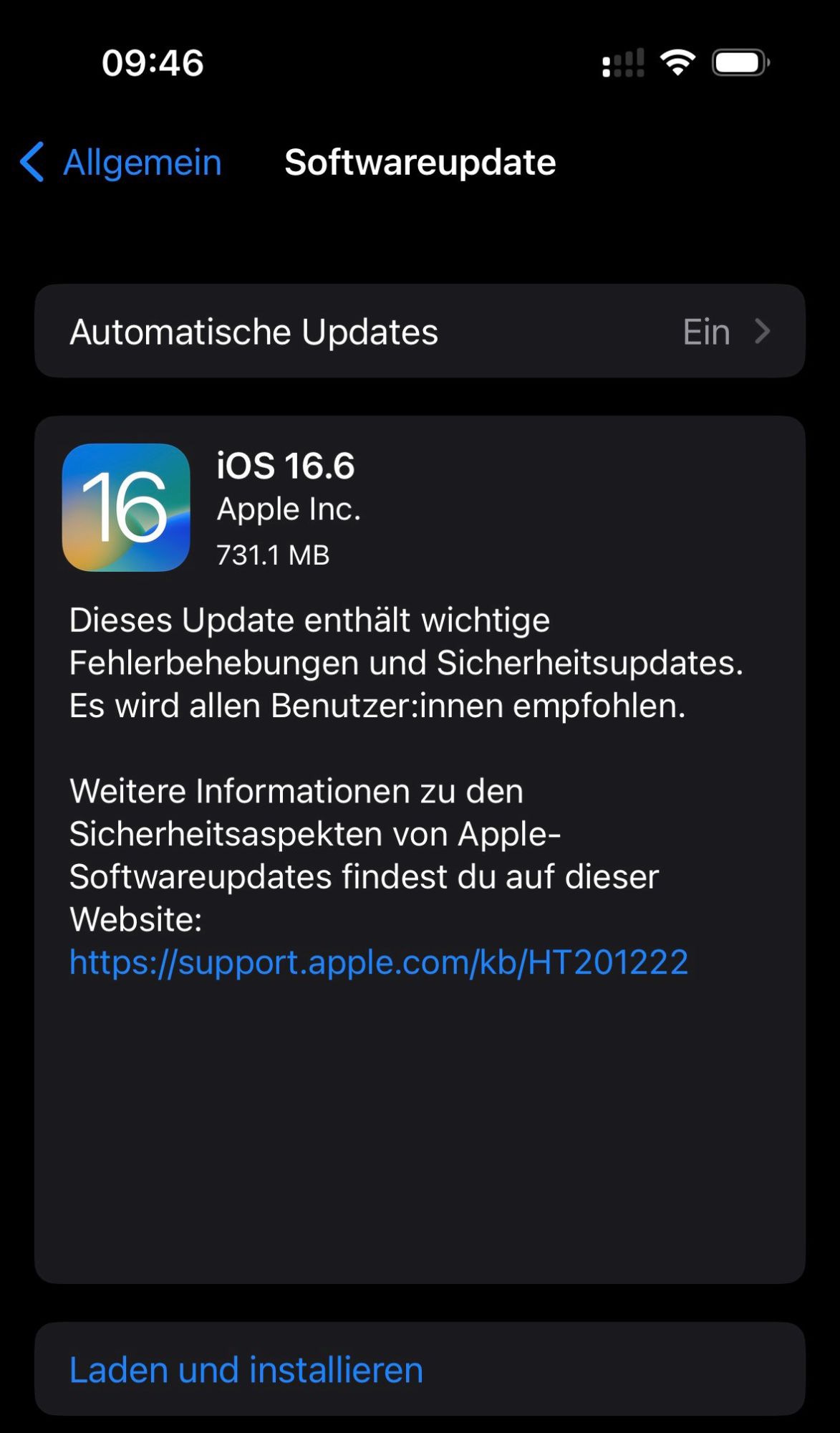Tap Laden und installieren
The width and height of the screenshot is (840, 1433).
(x=420, y=1369)
